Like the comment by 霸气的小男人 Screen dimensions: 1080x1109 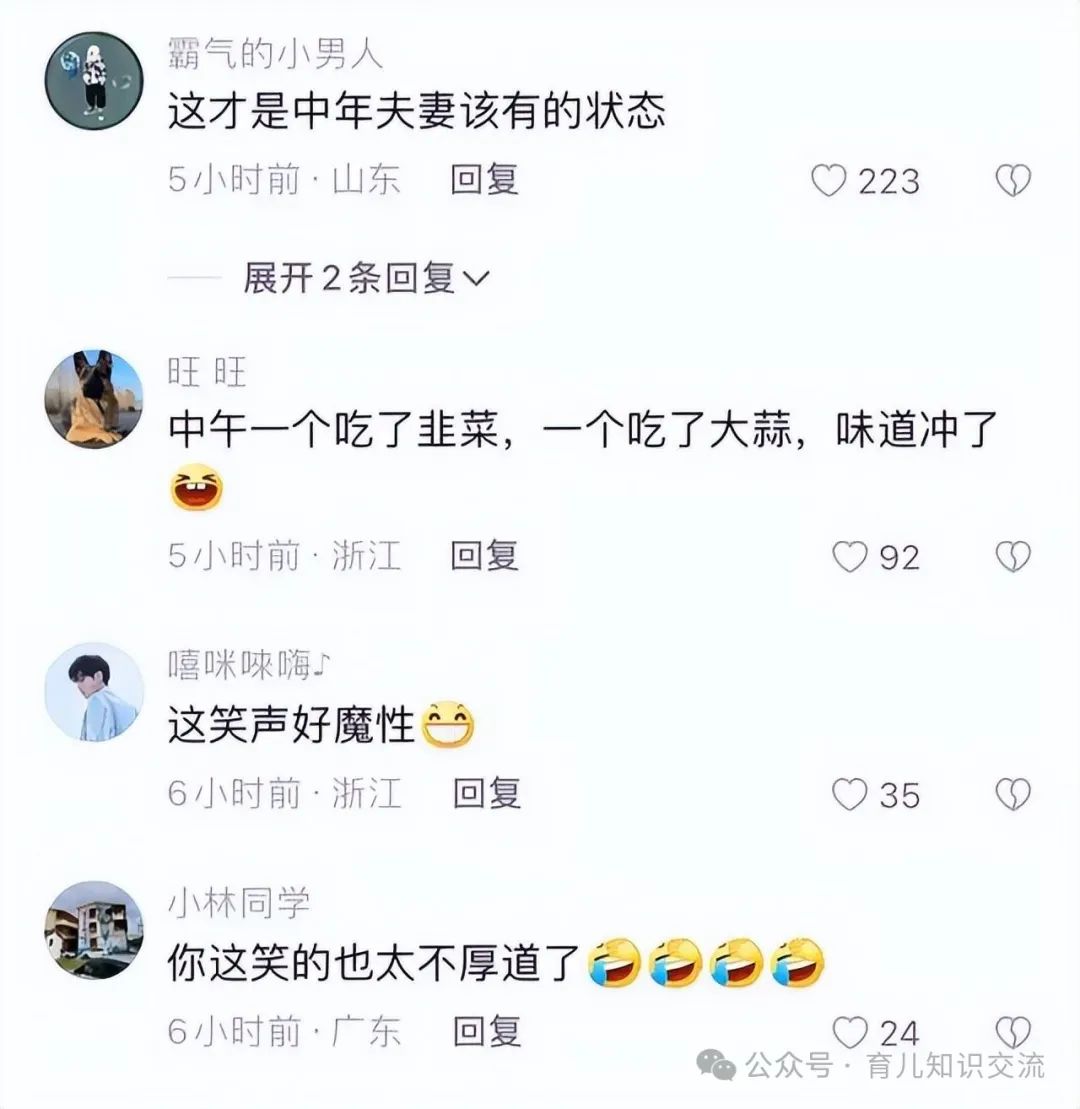point(829,181)
